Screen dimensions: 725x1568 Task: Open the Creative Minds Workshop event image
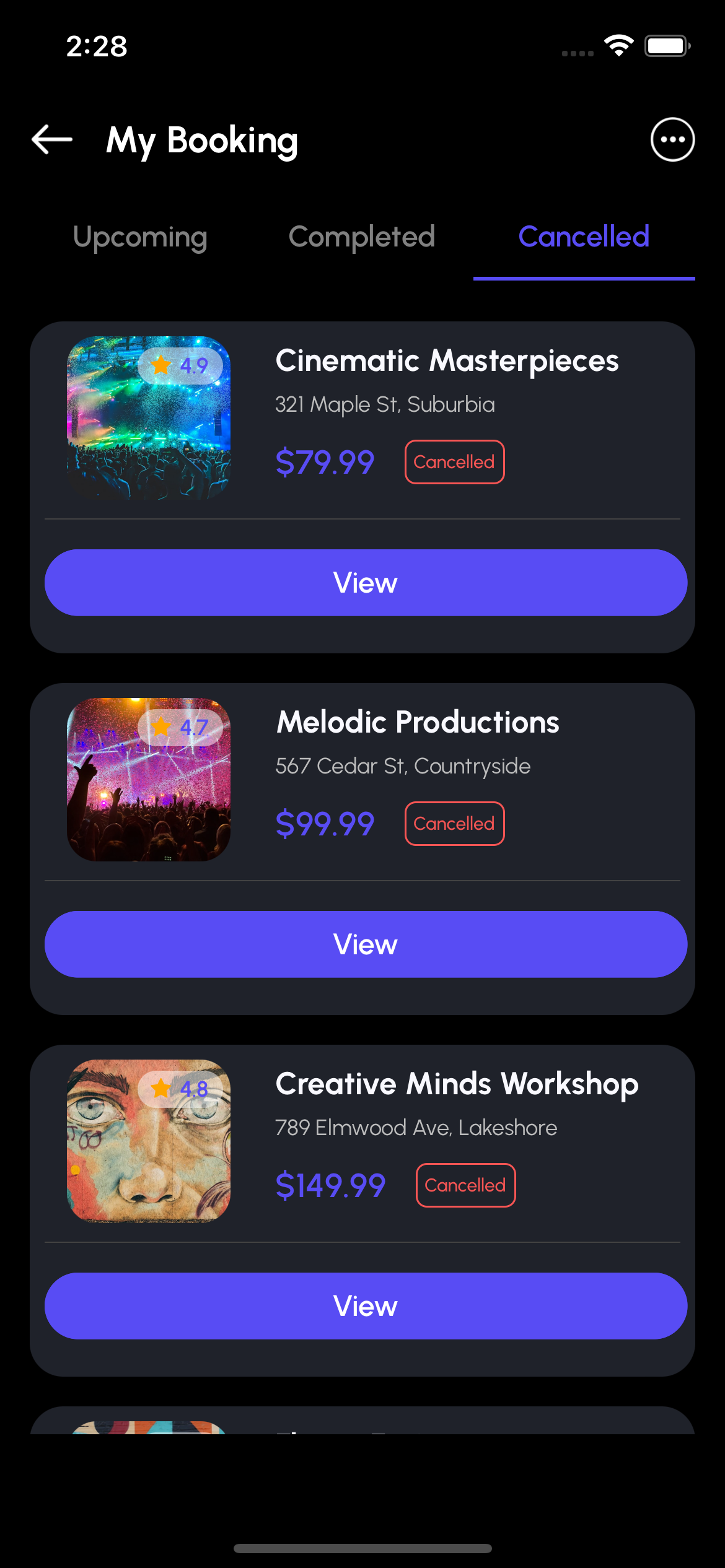click(149, 1141)
